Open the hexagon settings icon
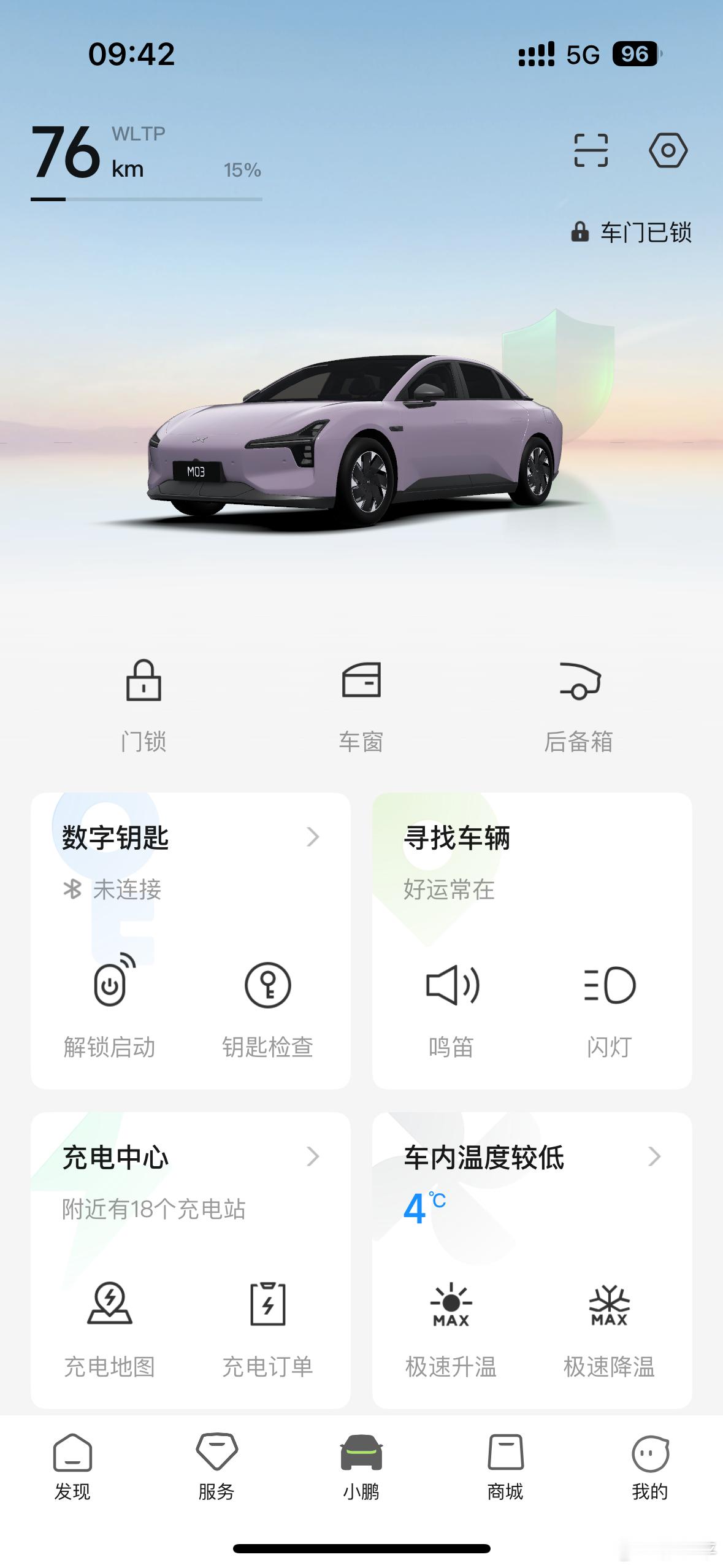The width and height of the screenshot is (723, 1568). click(x=668, y=150)
